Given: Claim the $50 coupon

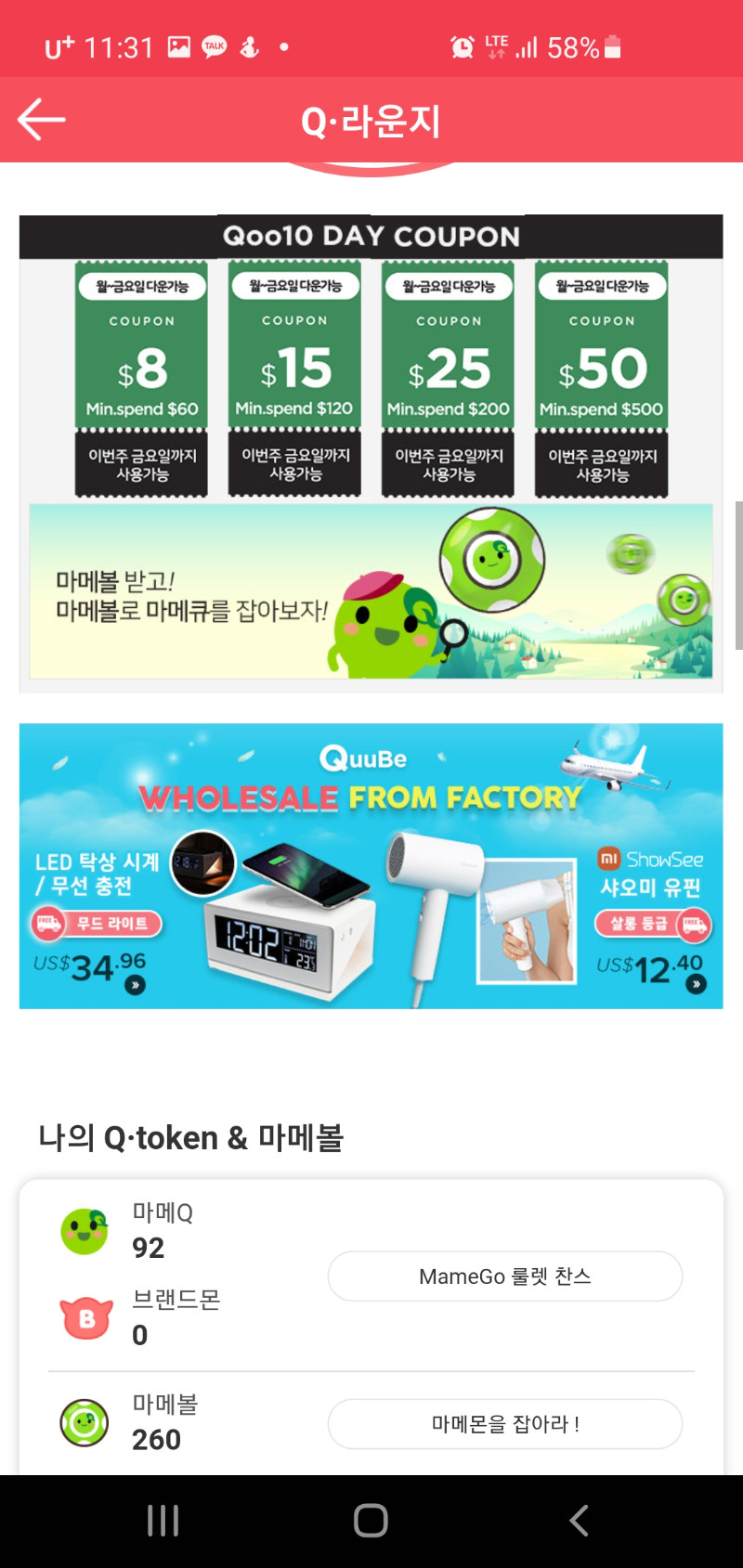Looking at the screenshot, I should (601, 380).
